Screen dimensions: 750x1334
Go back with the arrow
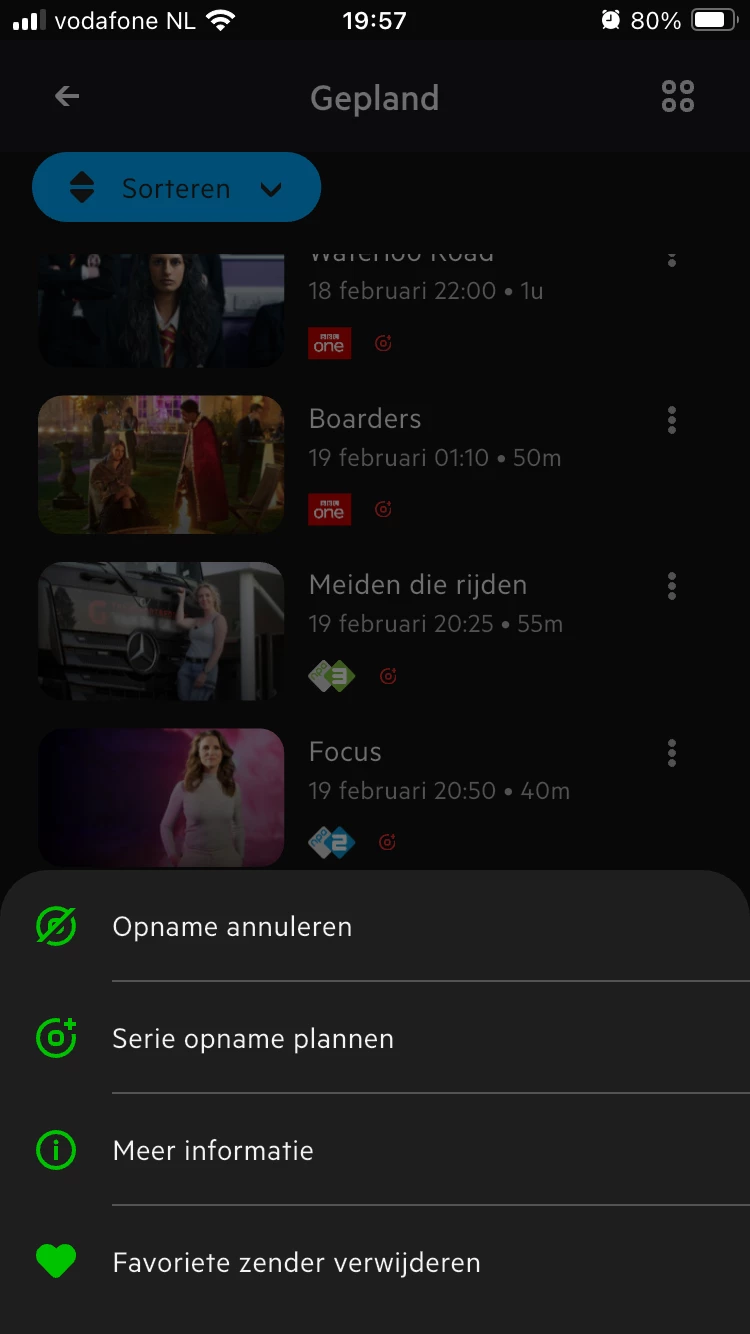(67, 97)
